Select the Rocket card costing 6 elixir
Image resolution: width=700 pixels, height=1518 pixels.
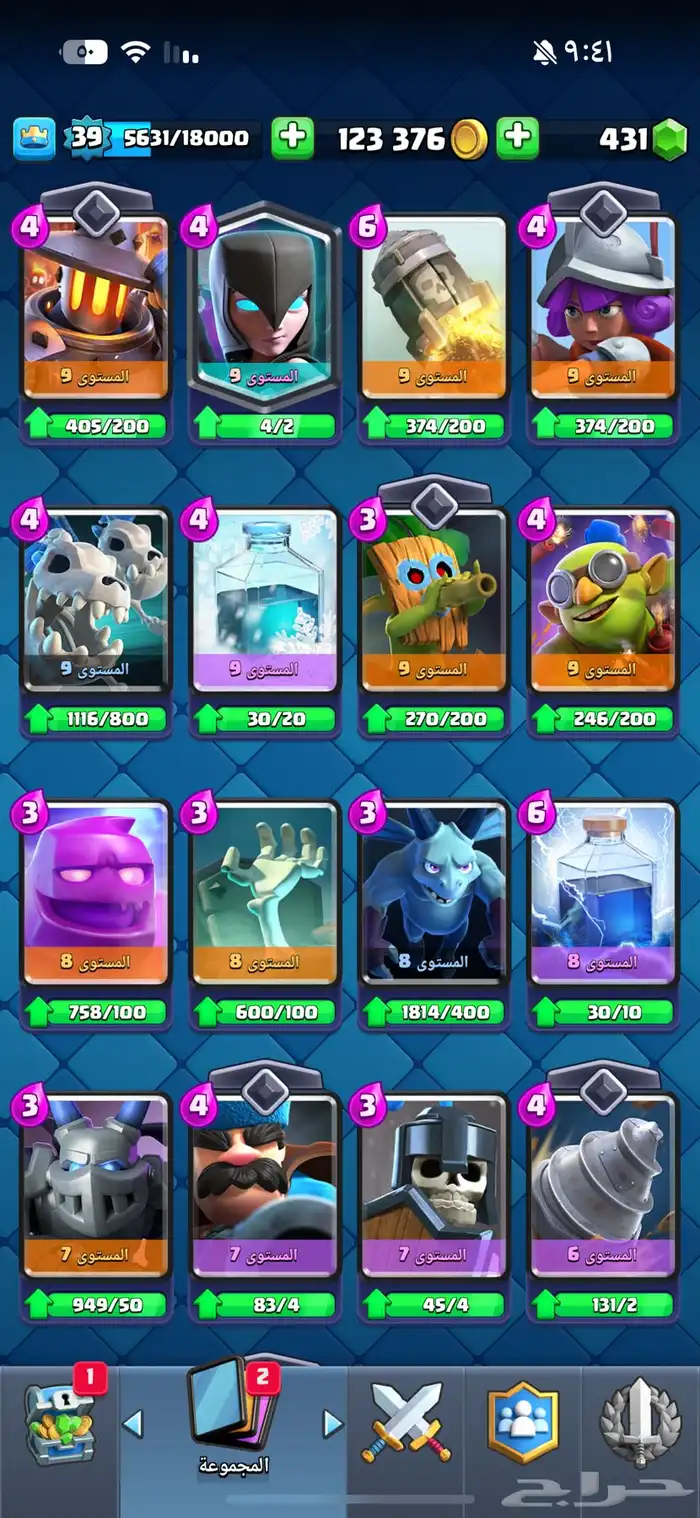(x=434, y=320)
